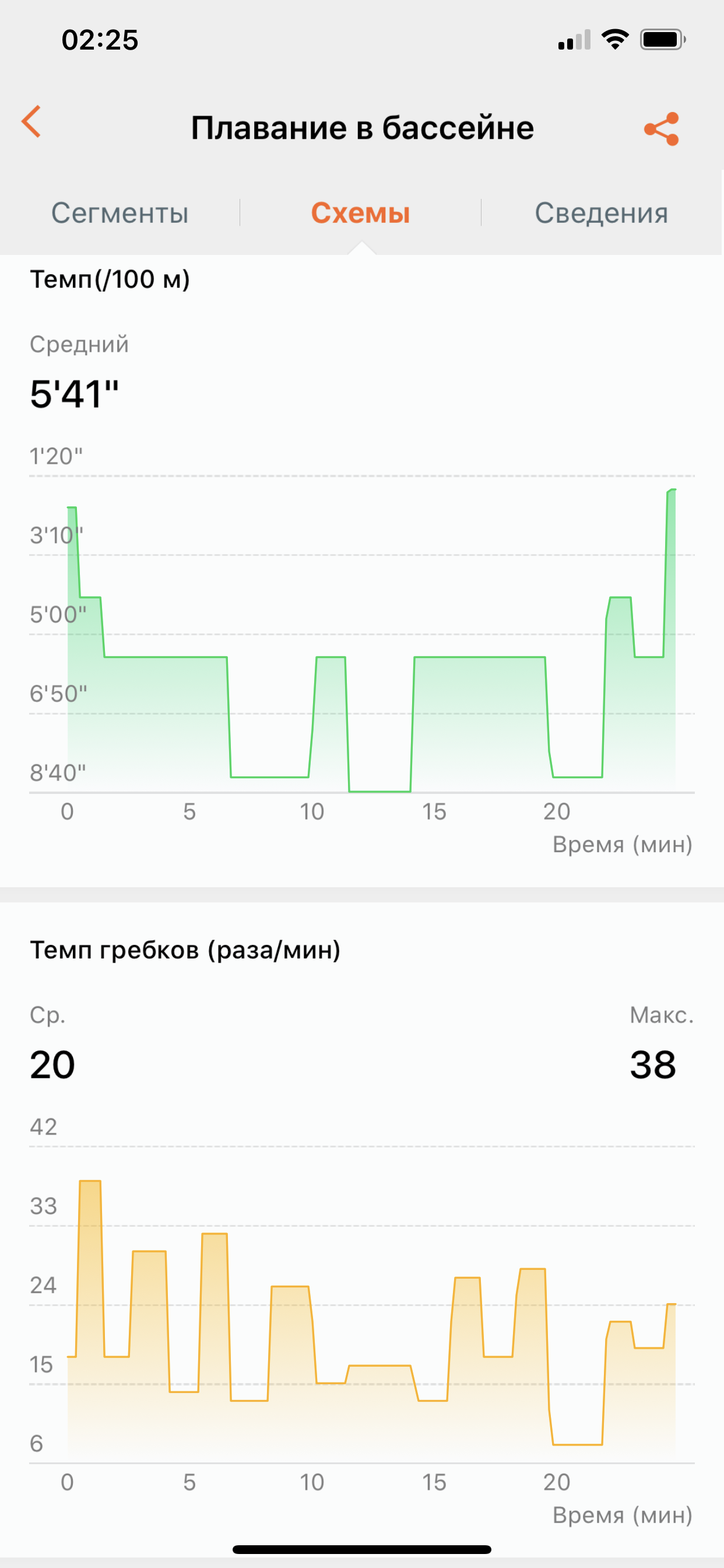Switch to the Сегменты tab
724x1568 pixels.
(x=120, y=213)
